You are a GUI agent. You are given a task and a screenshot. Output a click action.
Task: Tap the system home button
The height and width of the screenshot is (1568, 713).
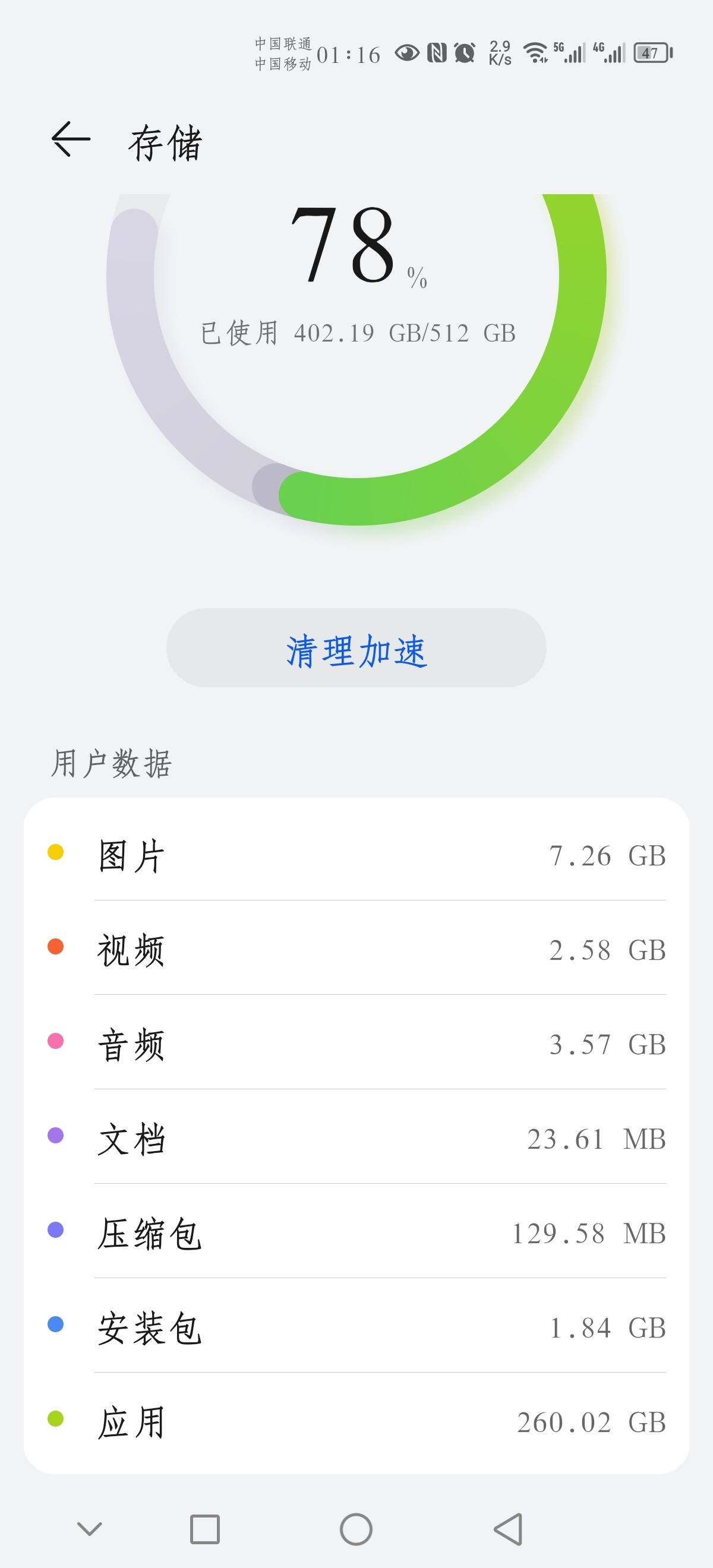coord(356,1529)
